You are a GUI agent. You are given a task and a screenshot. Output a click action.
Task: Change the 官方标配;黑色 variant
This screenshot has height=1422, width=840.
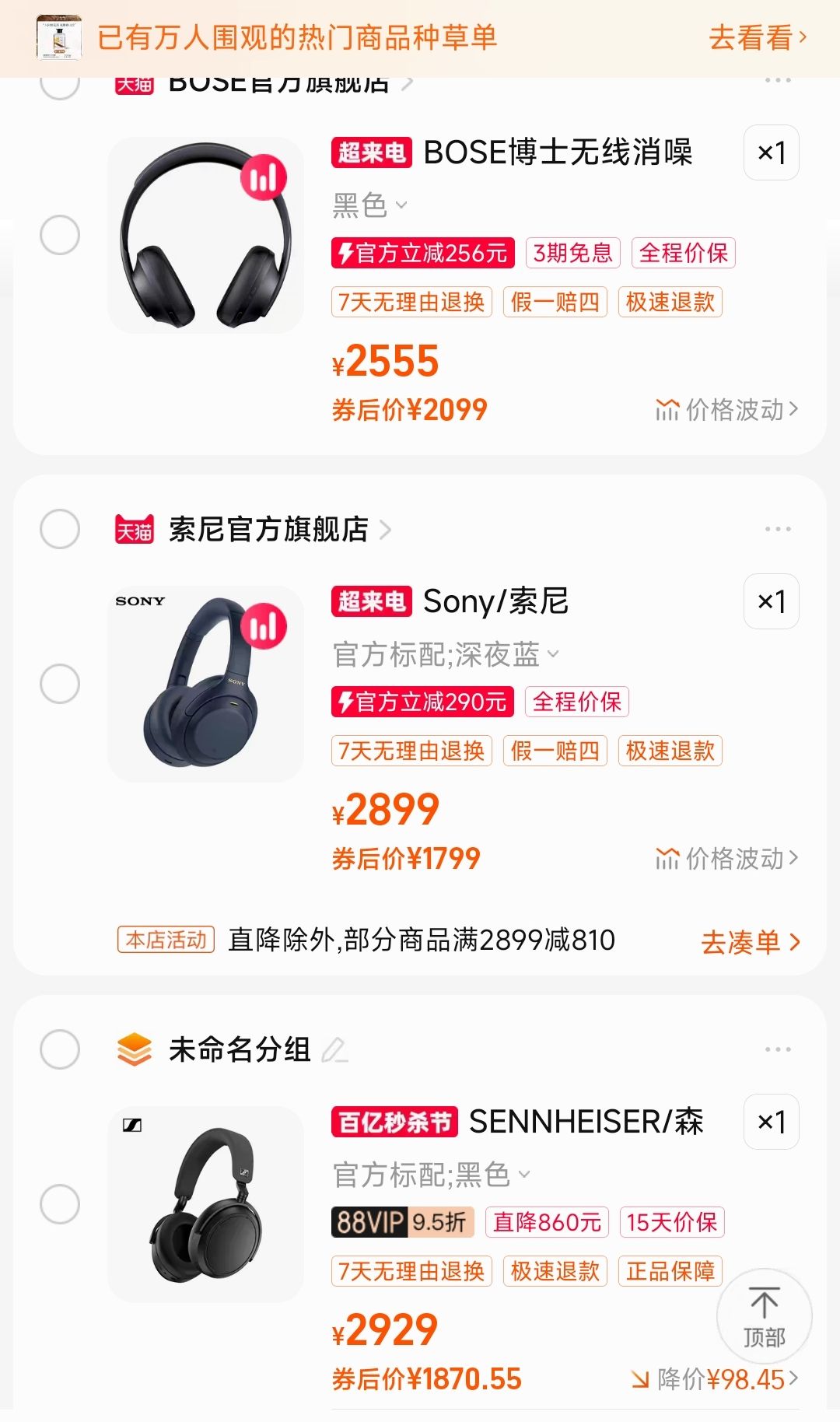click(432, 1175)
